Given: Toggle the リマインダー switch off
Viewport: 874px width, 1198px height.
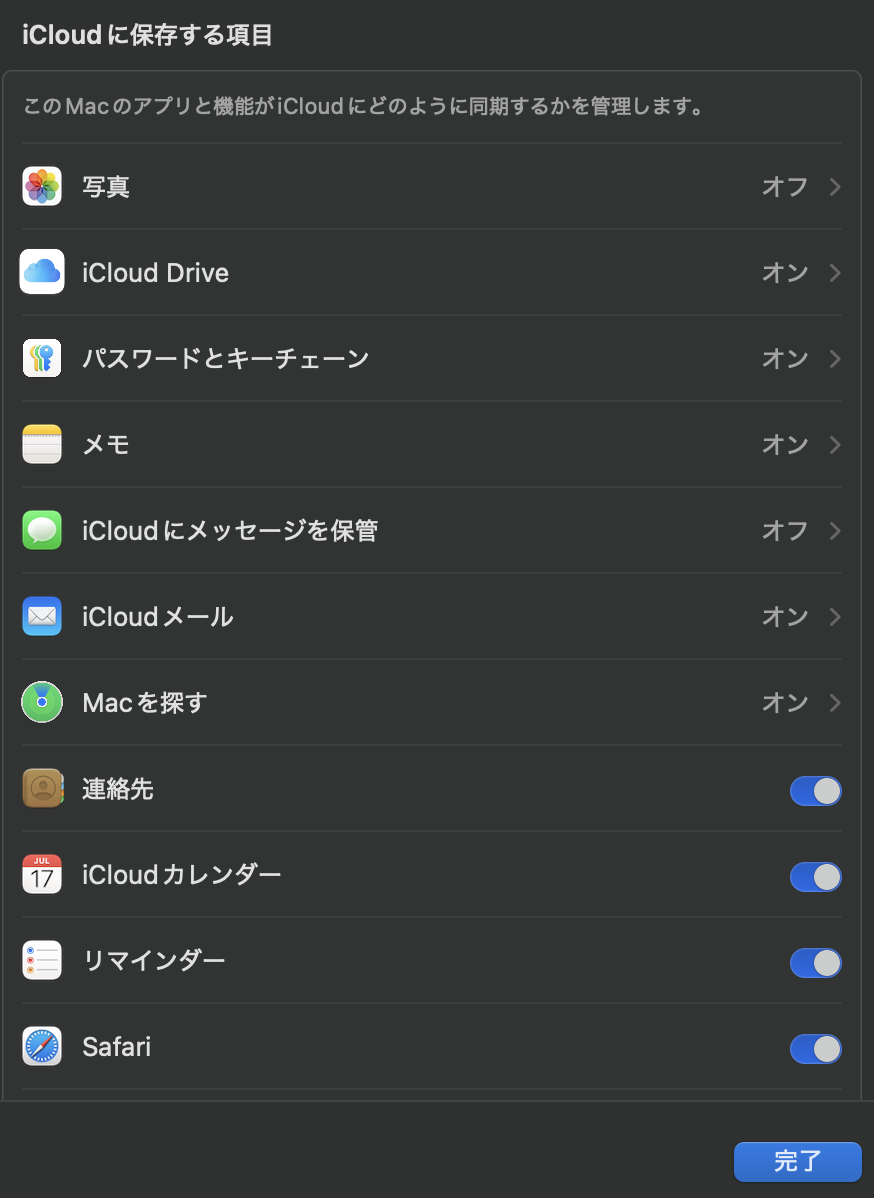Looking at the screenshot, I should tap(815, 963).
